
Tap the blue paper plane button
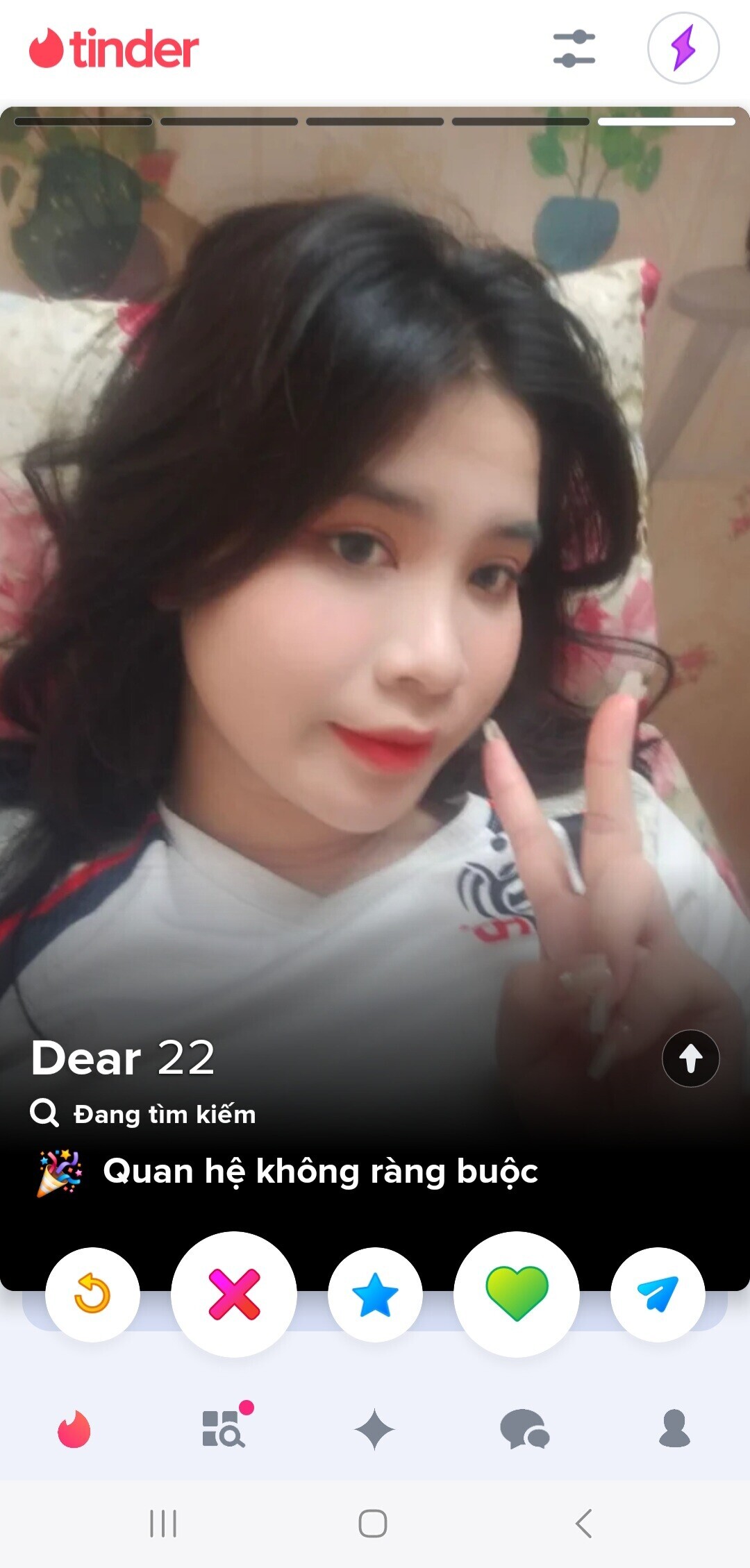pos(658,1295)
